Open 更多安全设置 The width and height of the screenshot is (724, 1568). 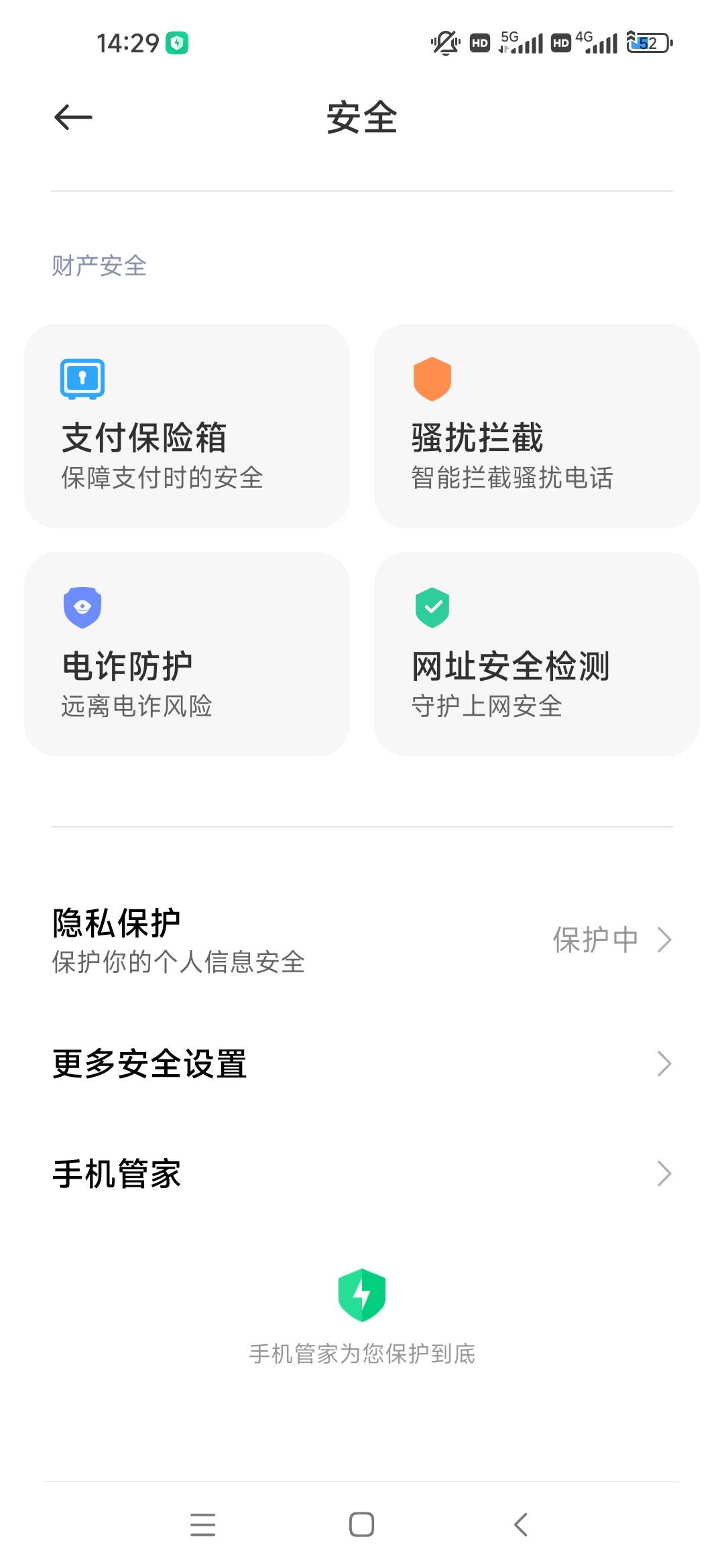point(362,1063)
